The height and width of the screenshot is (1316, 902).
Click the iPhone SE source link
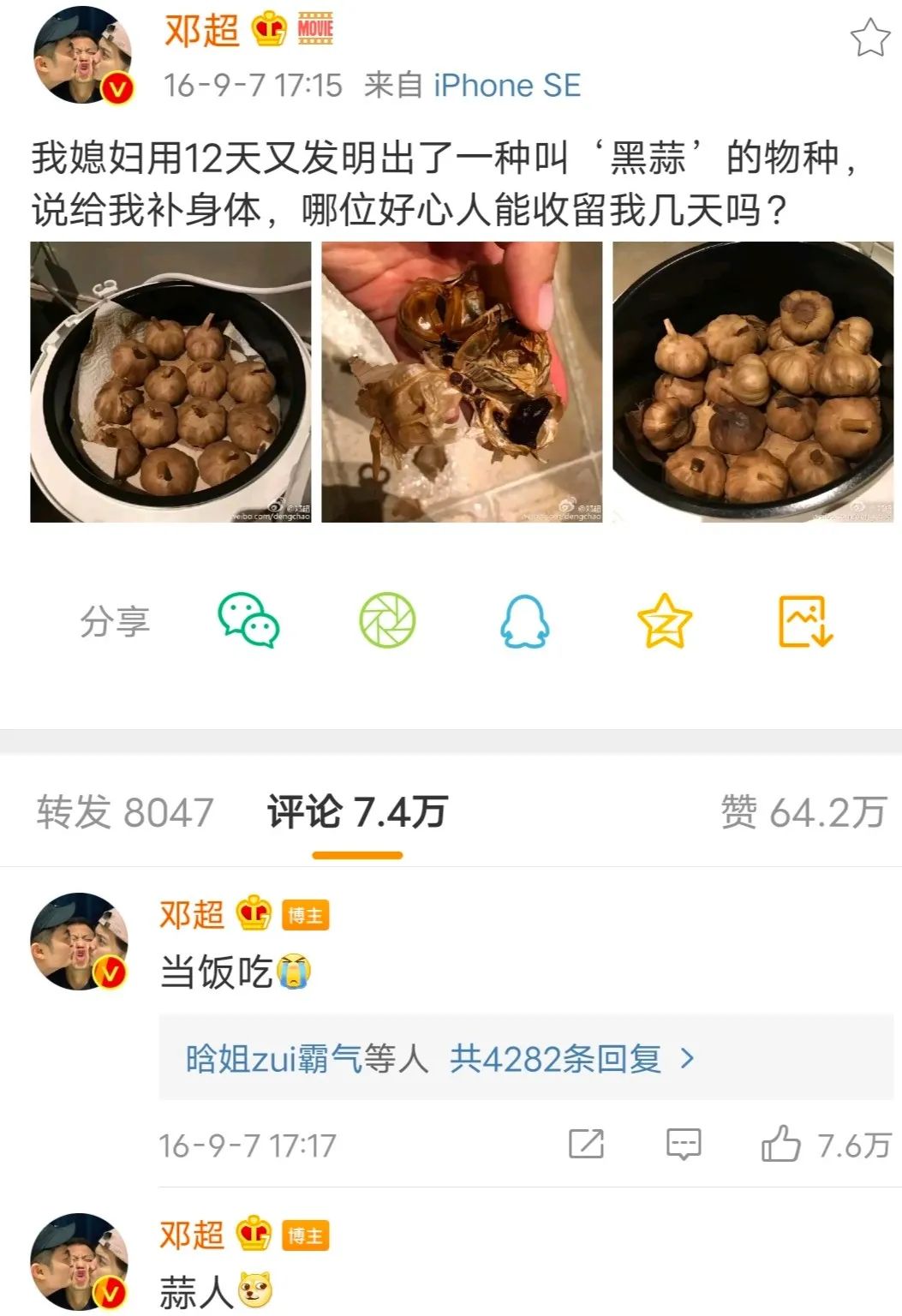coord(505,85)
